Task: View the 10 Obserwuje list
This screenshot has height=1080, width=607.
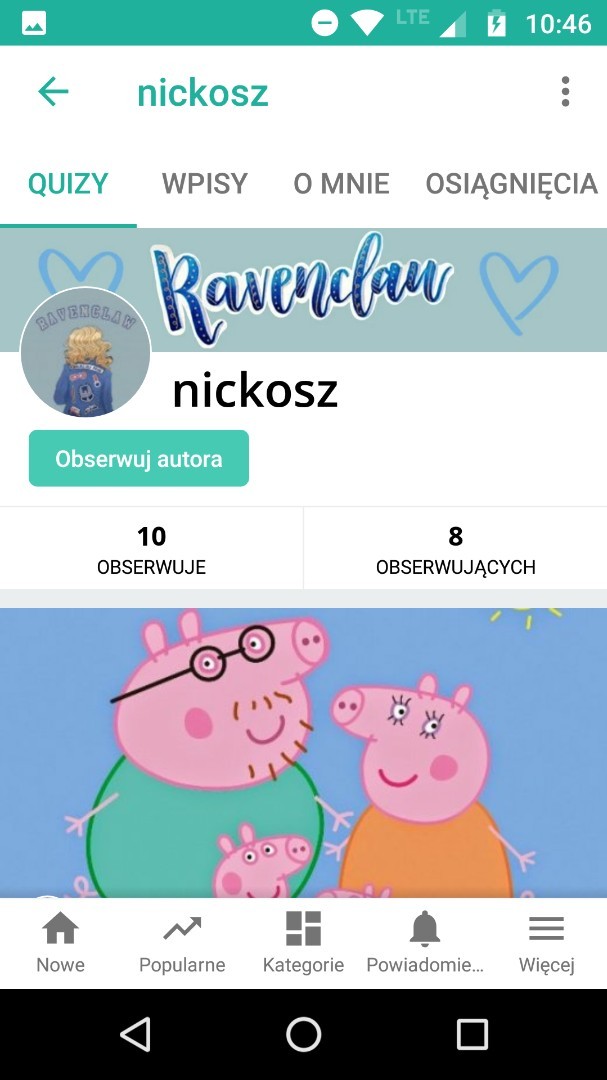Action: 151,549
